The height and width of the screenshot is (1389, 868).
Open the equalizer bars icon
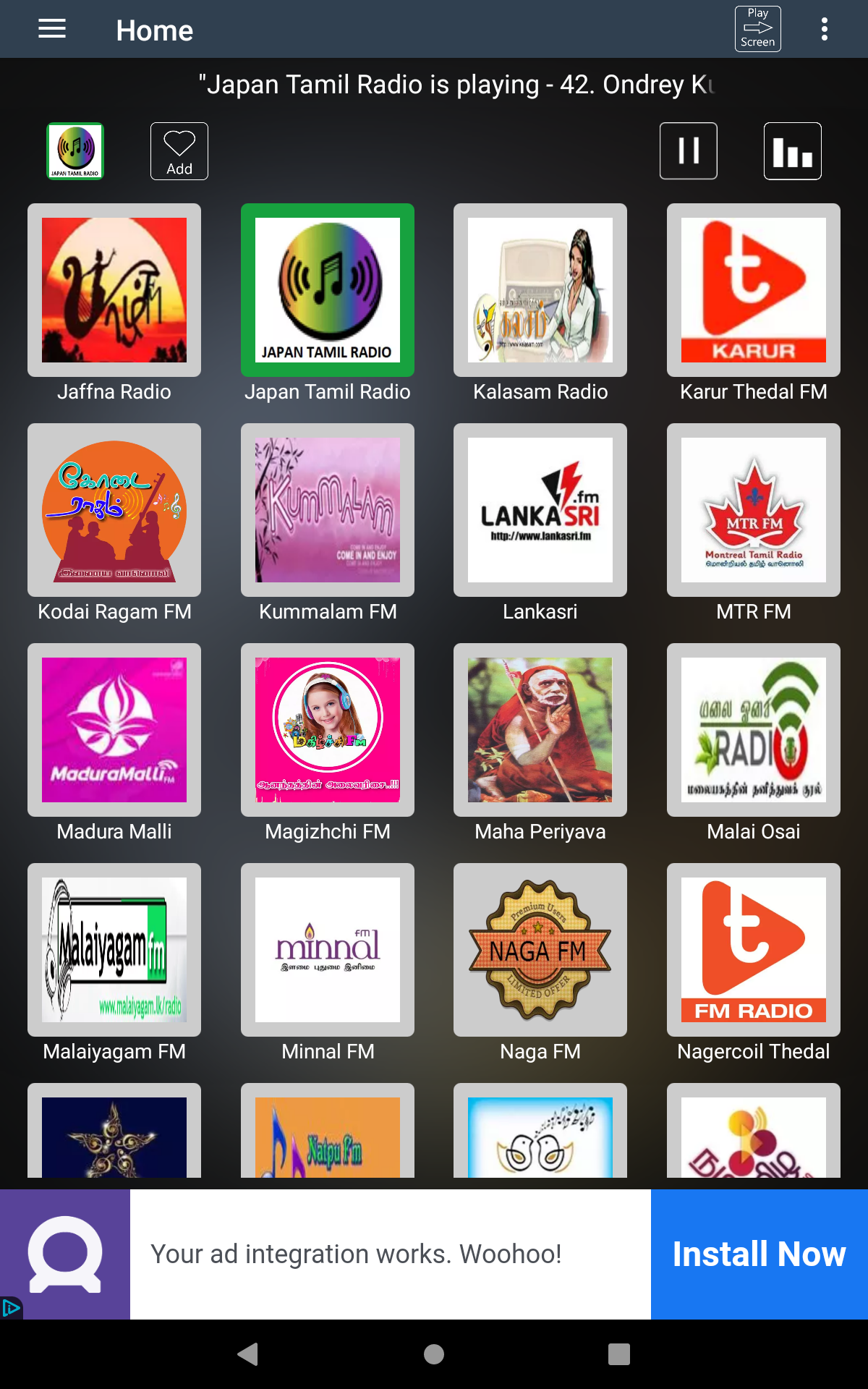(x=792, y=151)
